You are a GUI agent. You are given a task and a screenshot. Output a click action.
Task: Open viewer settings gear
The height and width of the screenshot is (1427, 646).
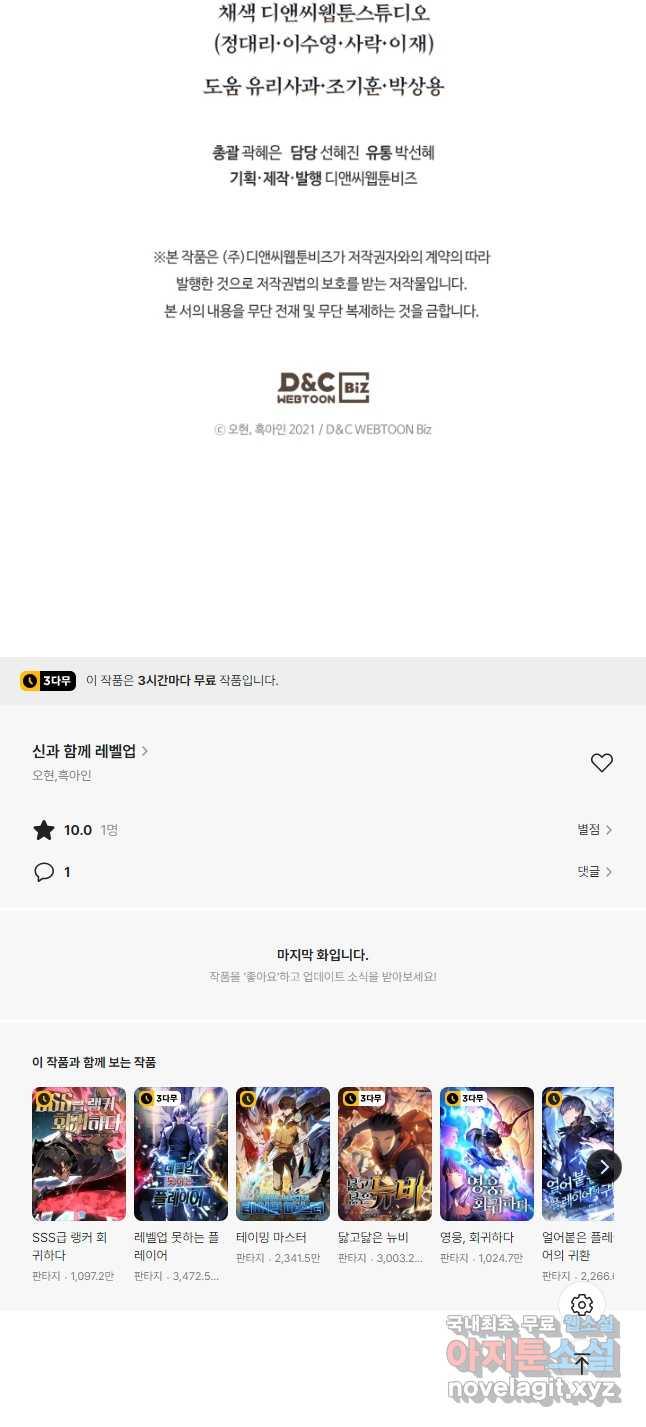(x=582, y=1304)
